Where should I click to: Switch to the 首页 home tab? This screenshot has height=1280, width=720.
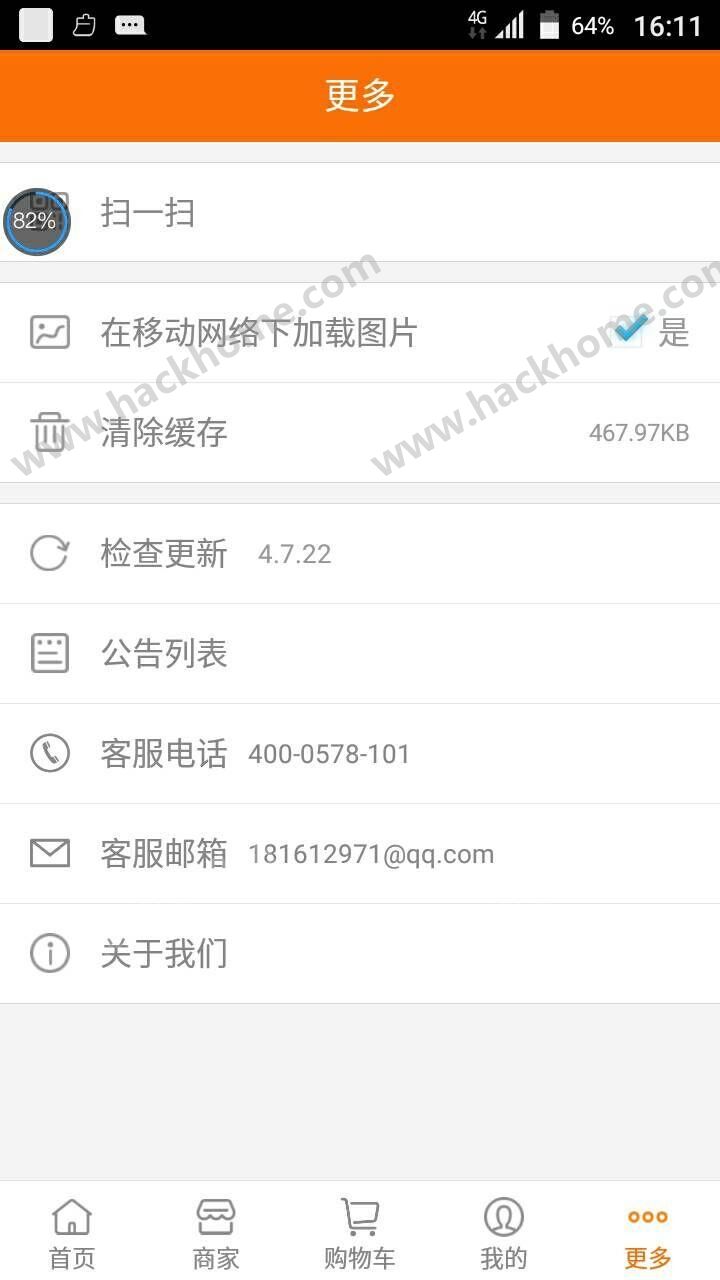pos(72,1234)
